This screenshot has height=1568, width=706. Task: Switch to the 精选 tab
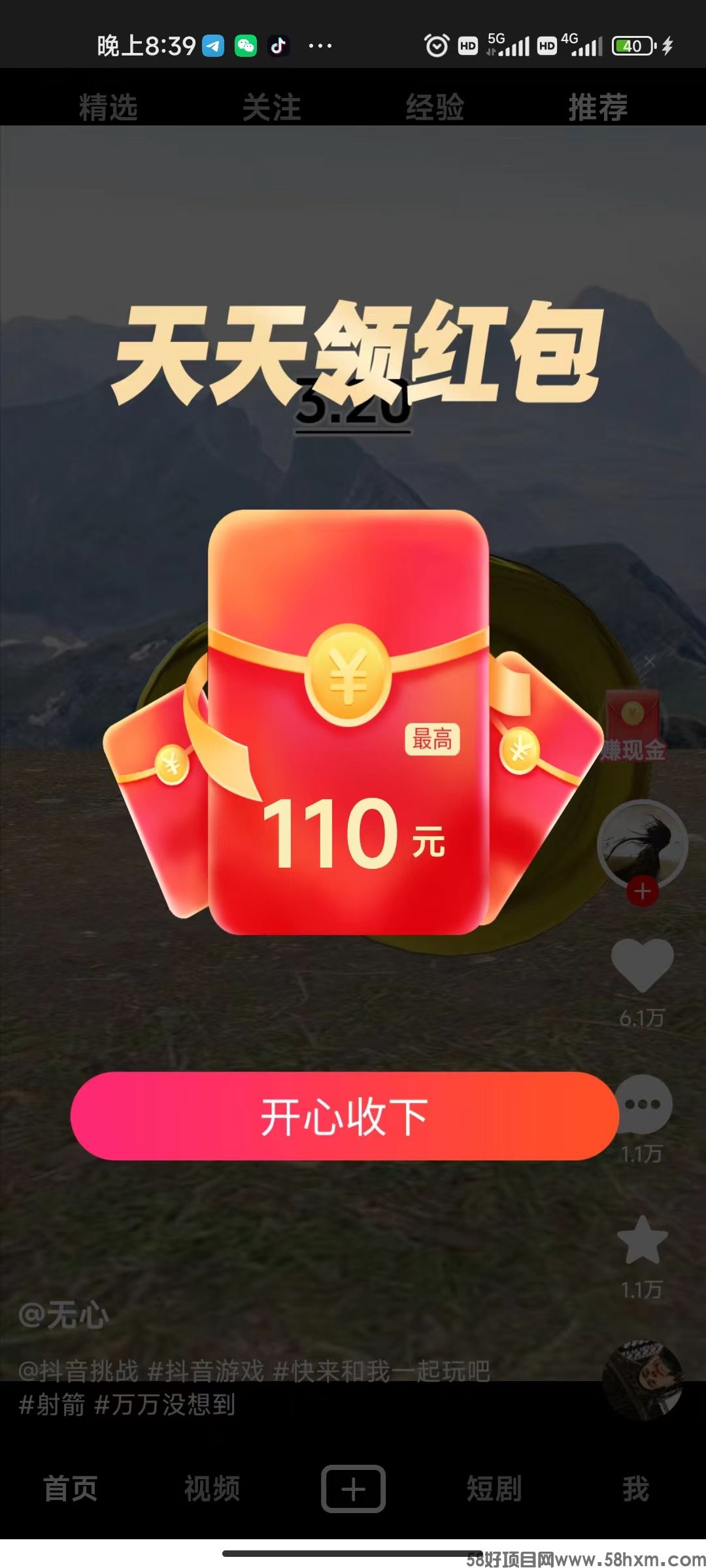click(x=108, y=106)
